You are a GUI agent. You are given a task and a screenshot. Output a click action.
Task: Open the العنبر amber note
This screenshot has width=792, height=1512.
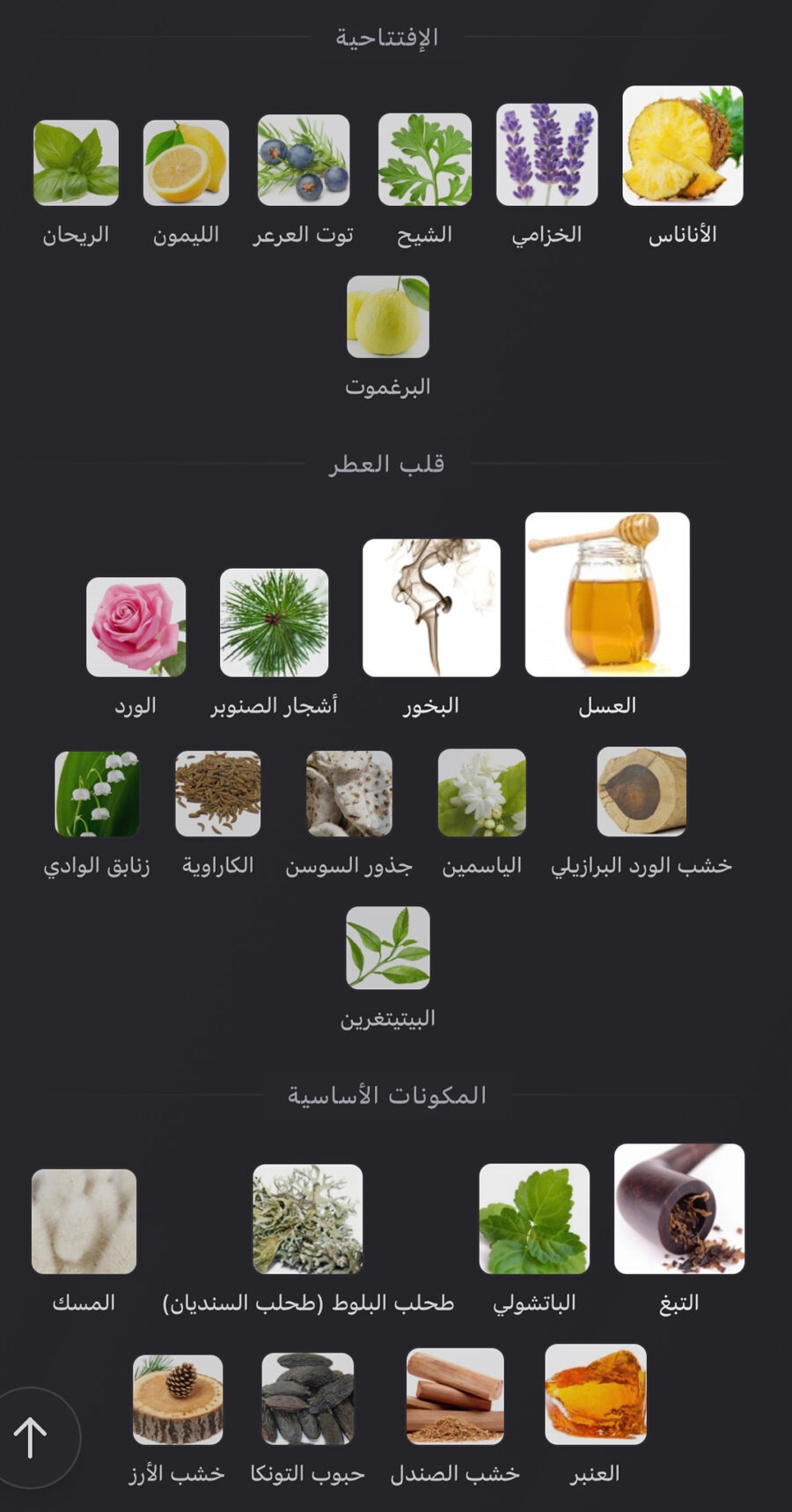coord(595,1394)
